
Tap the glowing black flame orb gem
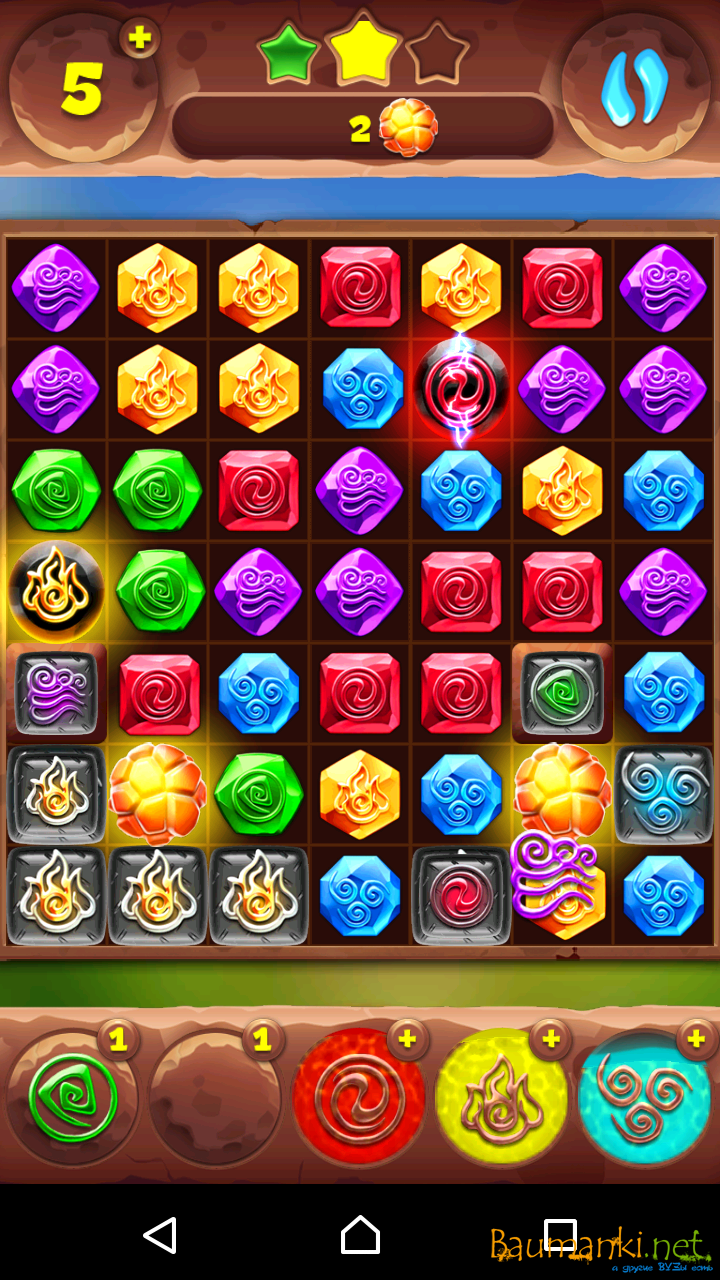56,592
